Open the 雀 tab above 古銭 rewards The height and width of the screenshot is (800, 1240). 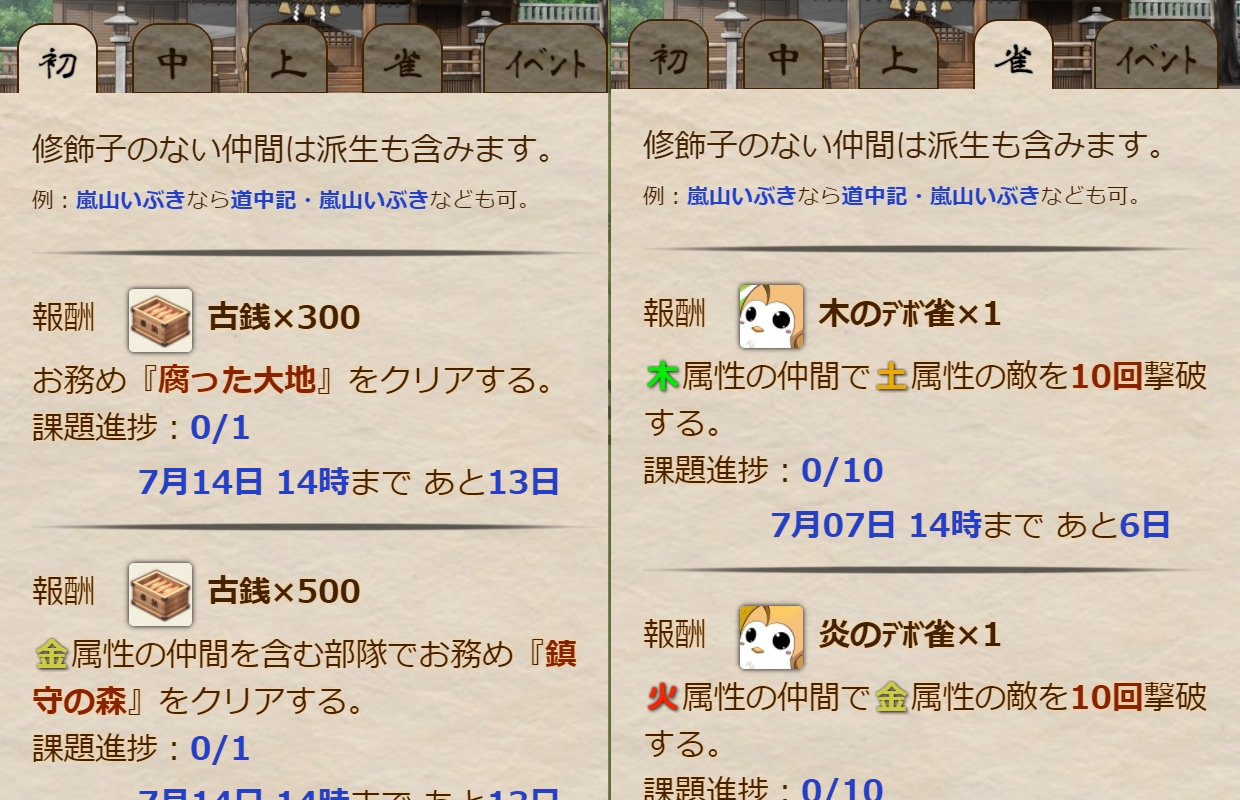coord(402,63)
